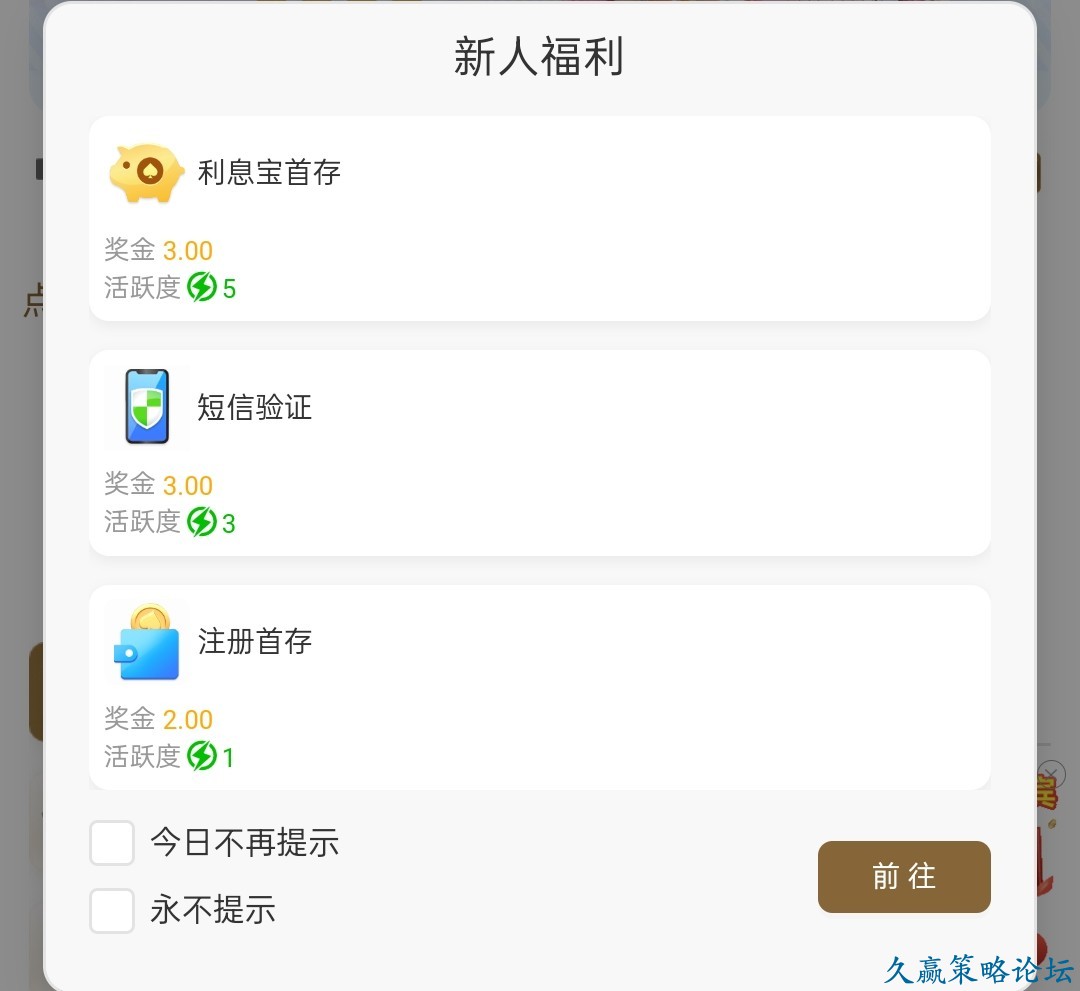Select the 短信验证 reward card
The image size is (1080, 991).
pyautogui.click(x=540, y=452)
